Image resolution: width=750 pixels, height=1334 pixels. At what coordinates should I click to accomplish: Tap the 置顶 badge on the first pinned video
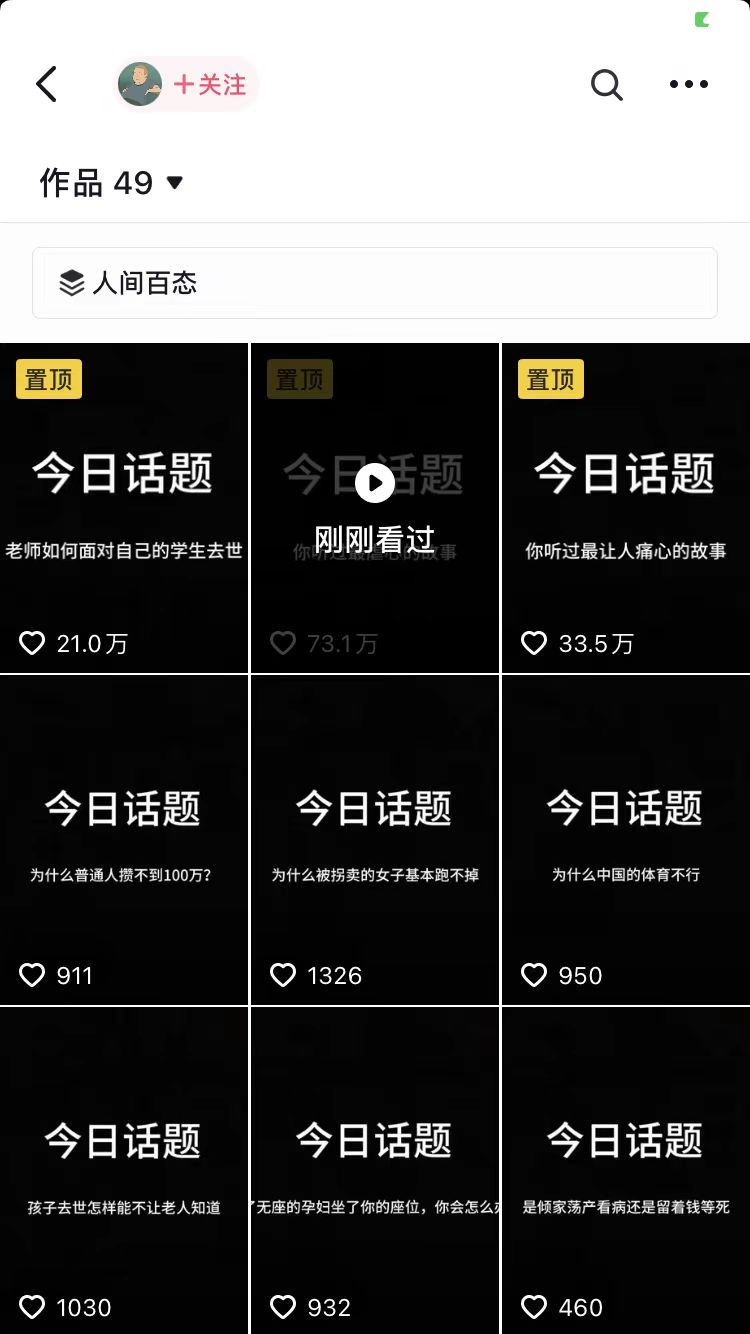coord(48,379)
